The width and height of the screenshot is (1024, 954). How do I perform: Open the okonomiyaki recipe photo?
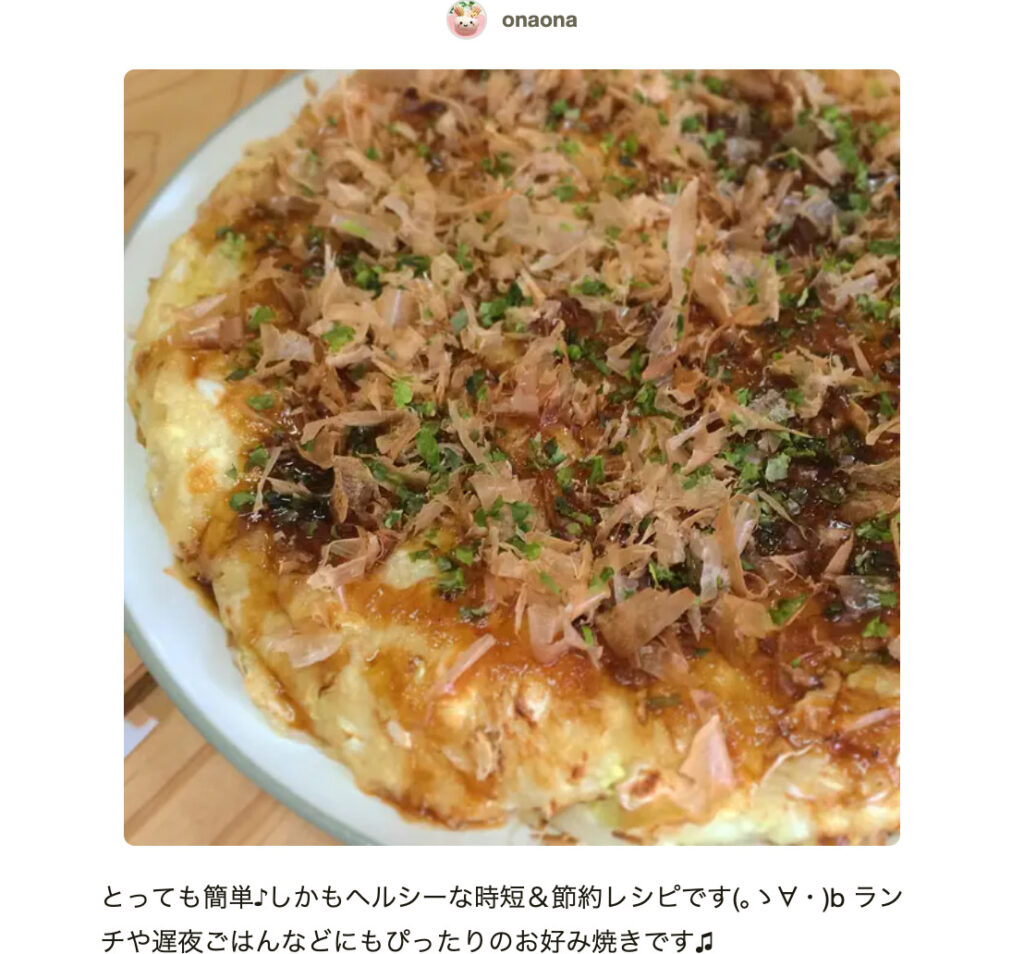511,457
